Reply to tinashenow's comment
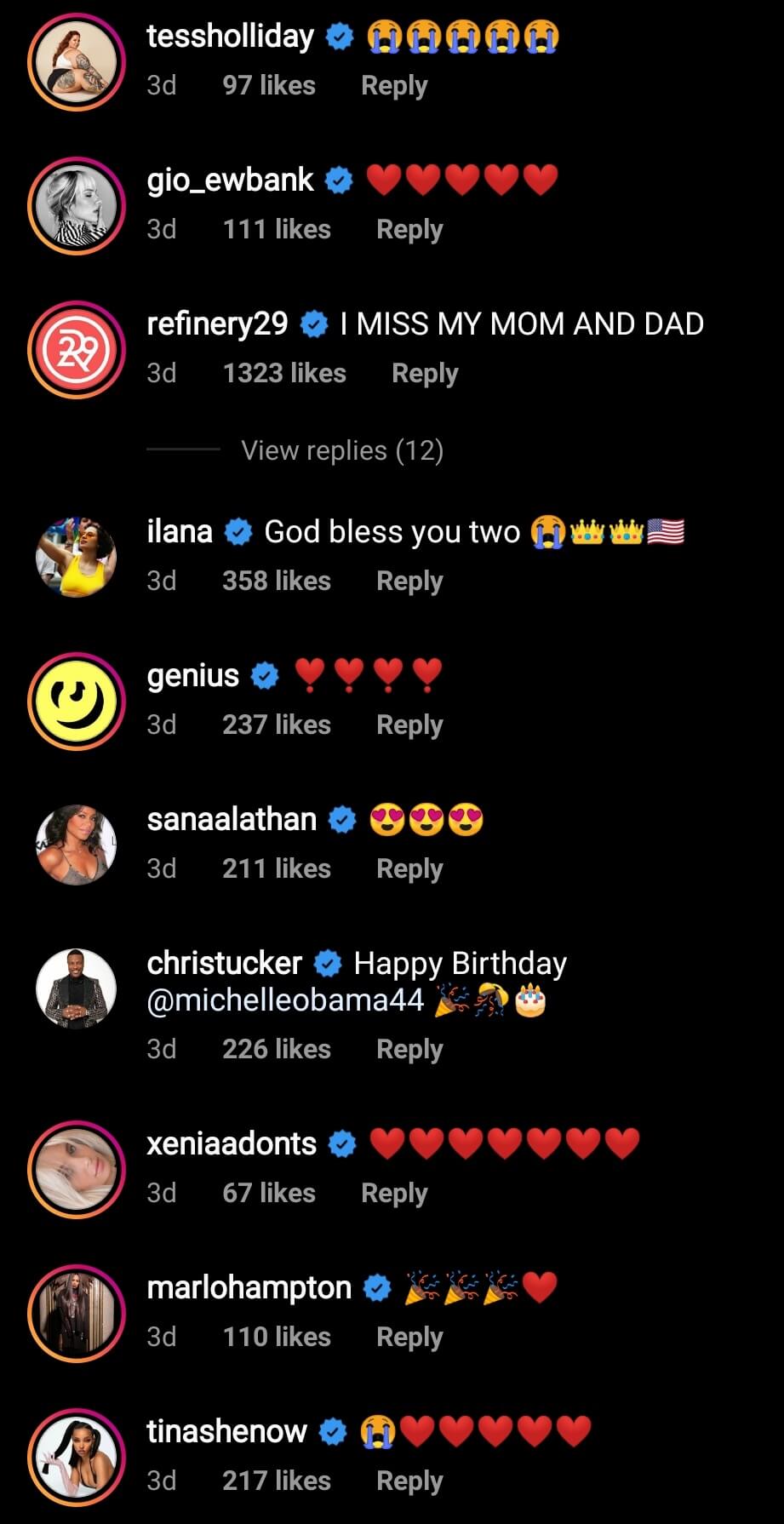The height and width of the screenshot is (1524, 784). coord(409,1481)
